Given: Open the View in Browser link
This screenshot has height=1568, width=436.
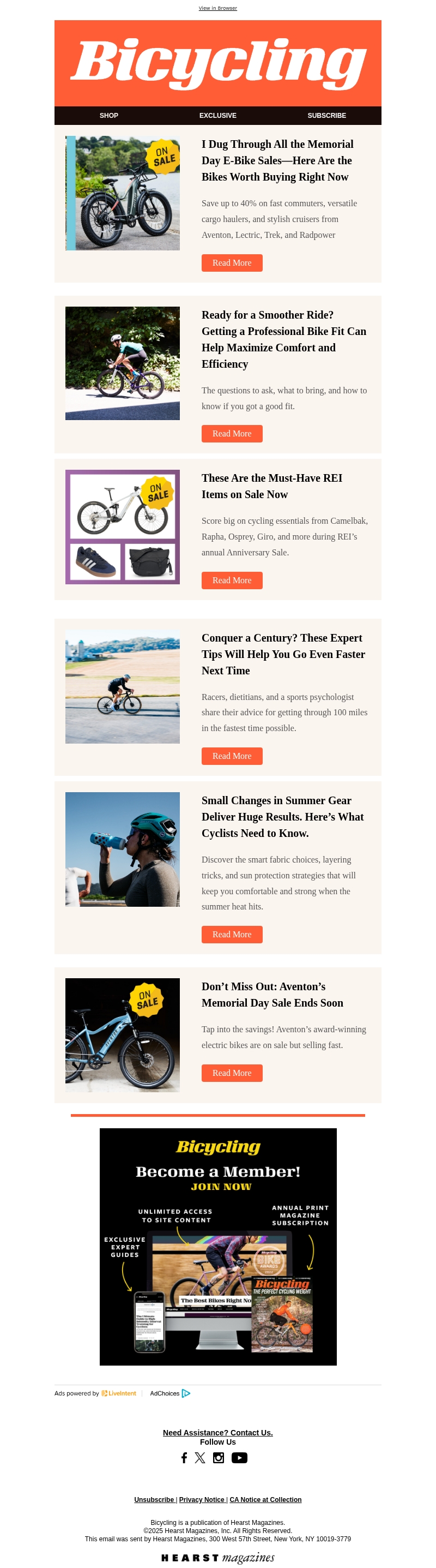Looking at the screenshot, I should [217, 8].
